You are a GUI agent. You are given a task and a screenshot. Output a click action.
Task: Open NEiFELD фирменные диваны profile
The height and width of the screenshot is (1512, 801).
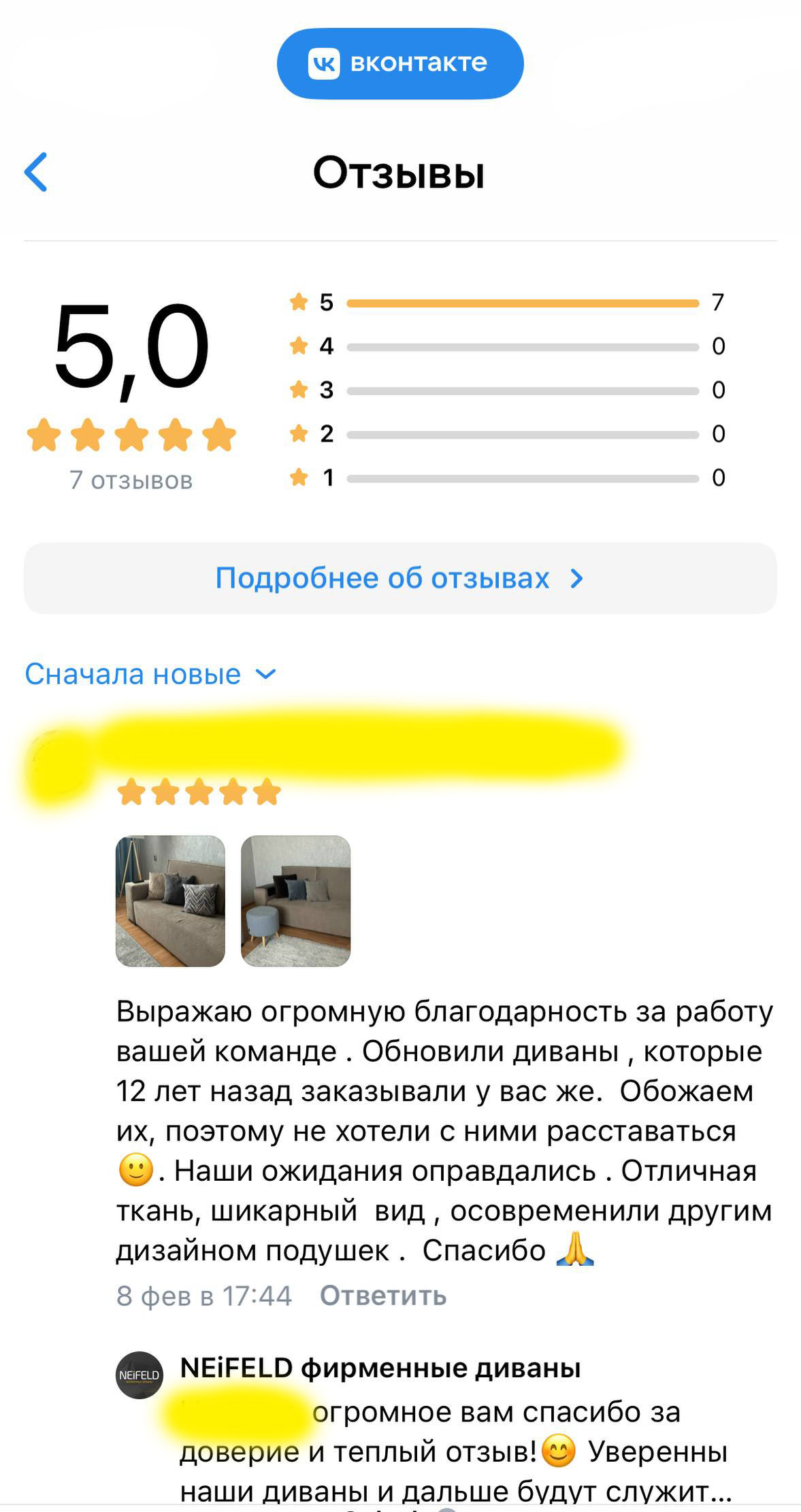coord(380,1368)
